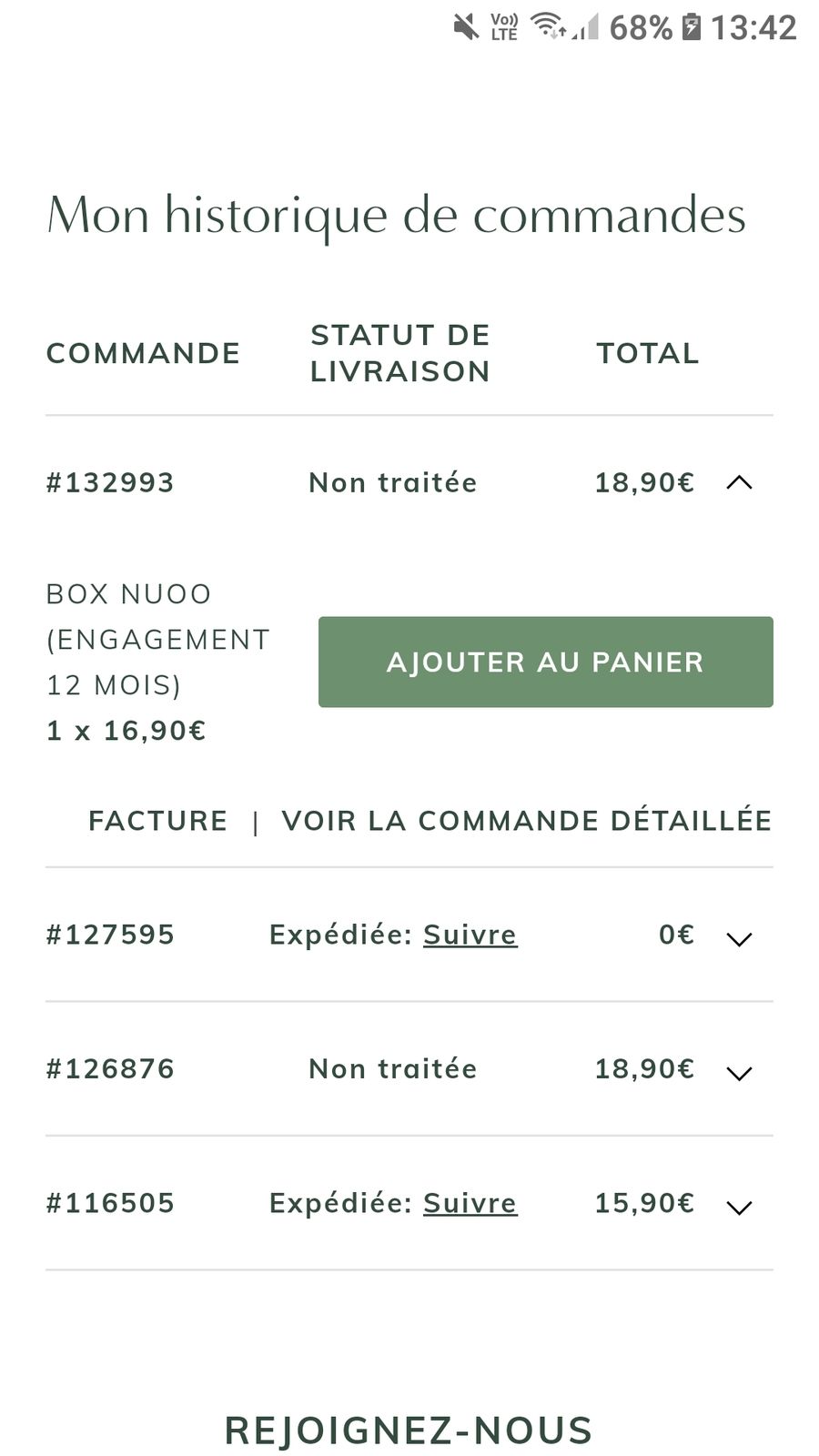Expand order #126876 details
This screenshot has width=819, height=1456.
click(739, 1074)
